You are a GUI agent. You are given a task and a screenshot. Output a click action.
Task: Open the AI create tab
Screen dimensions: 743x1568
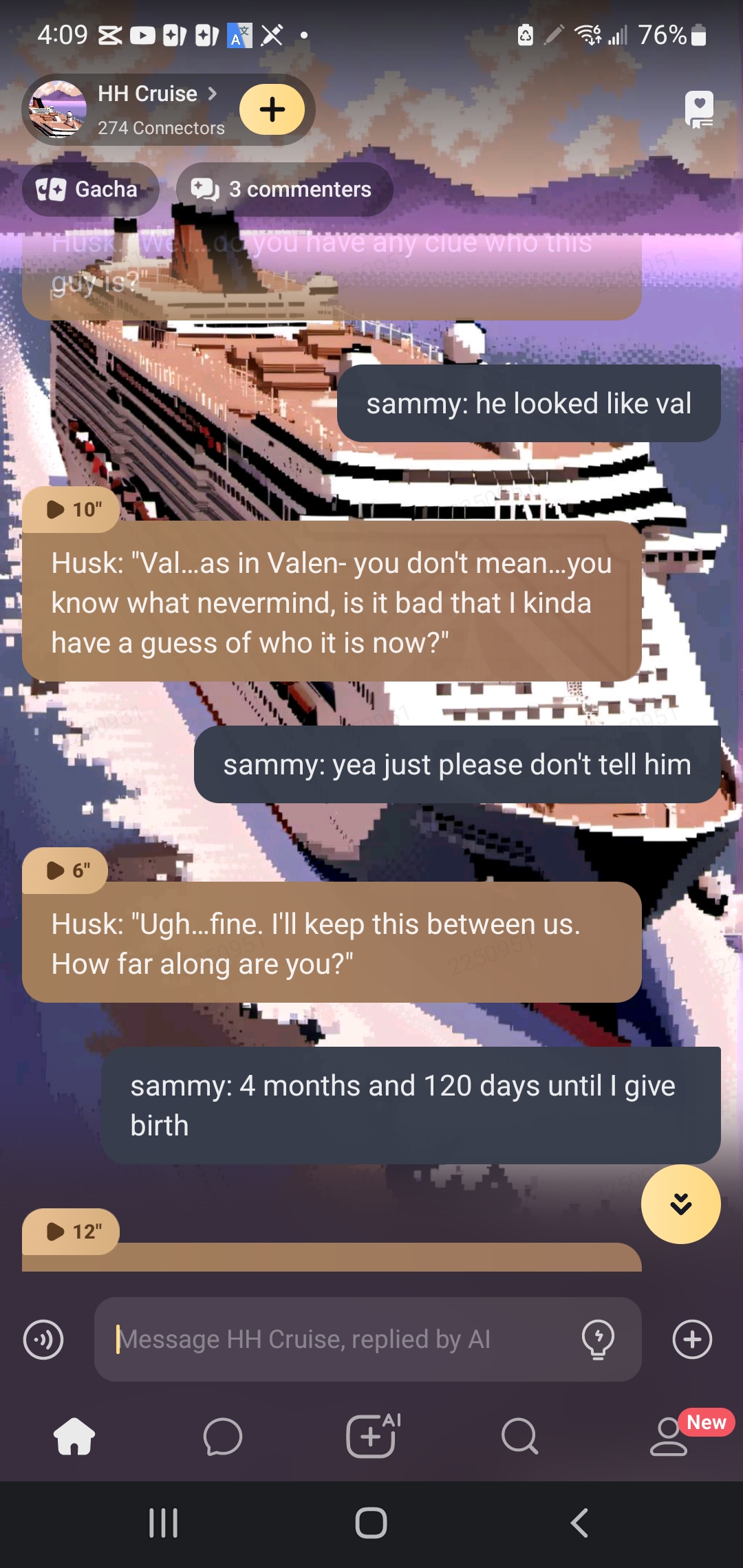pyautogui.click(x=371, y=1437)
